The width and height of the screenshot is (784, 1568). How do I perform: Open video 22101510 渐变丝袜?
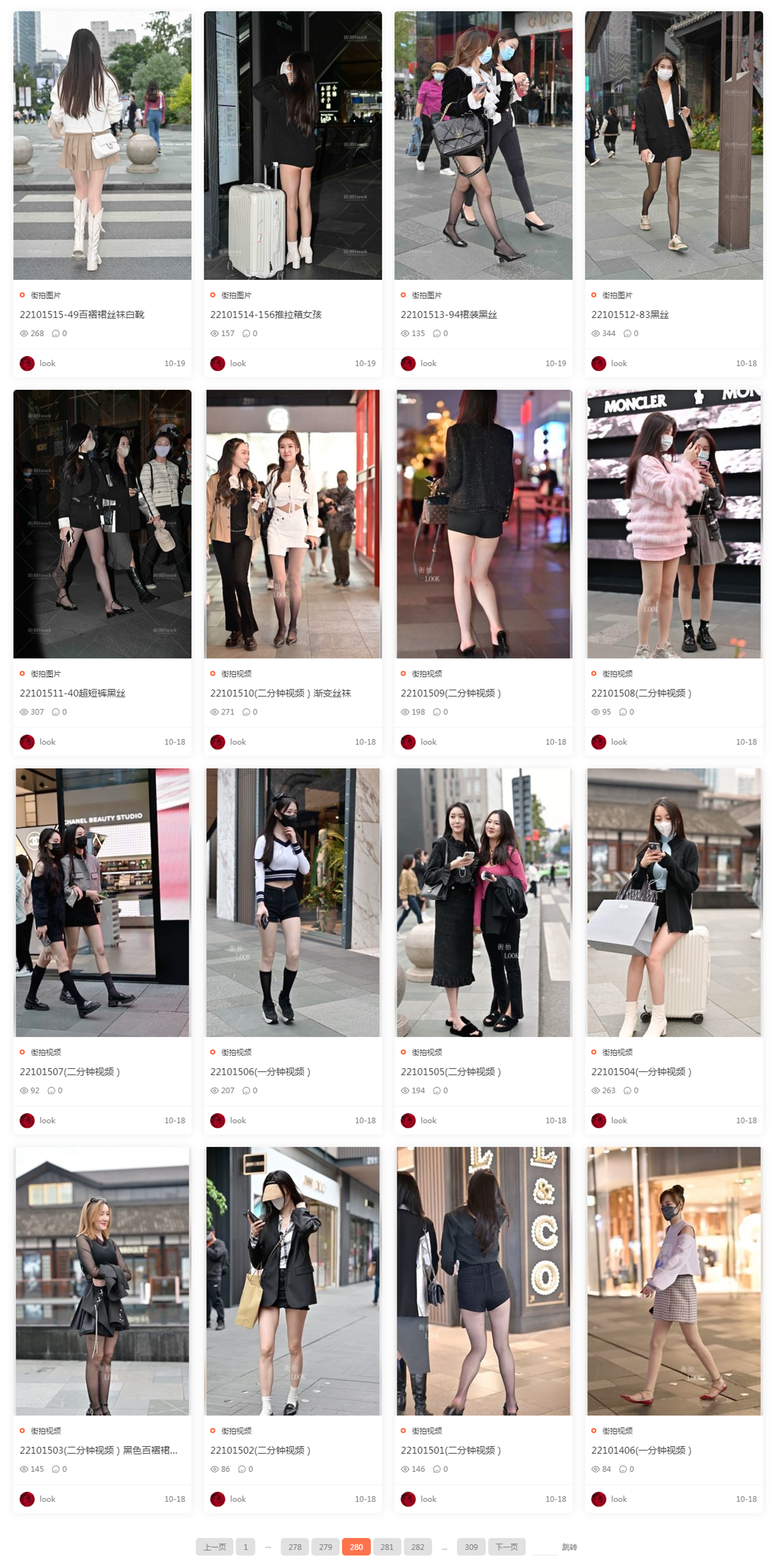(280, 693)
